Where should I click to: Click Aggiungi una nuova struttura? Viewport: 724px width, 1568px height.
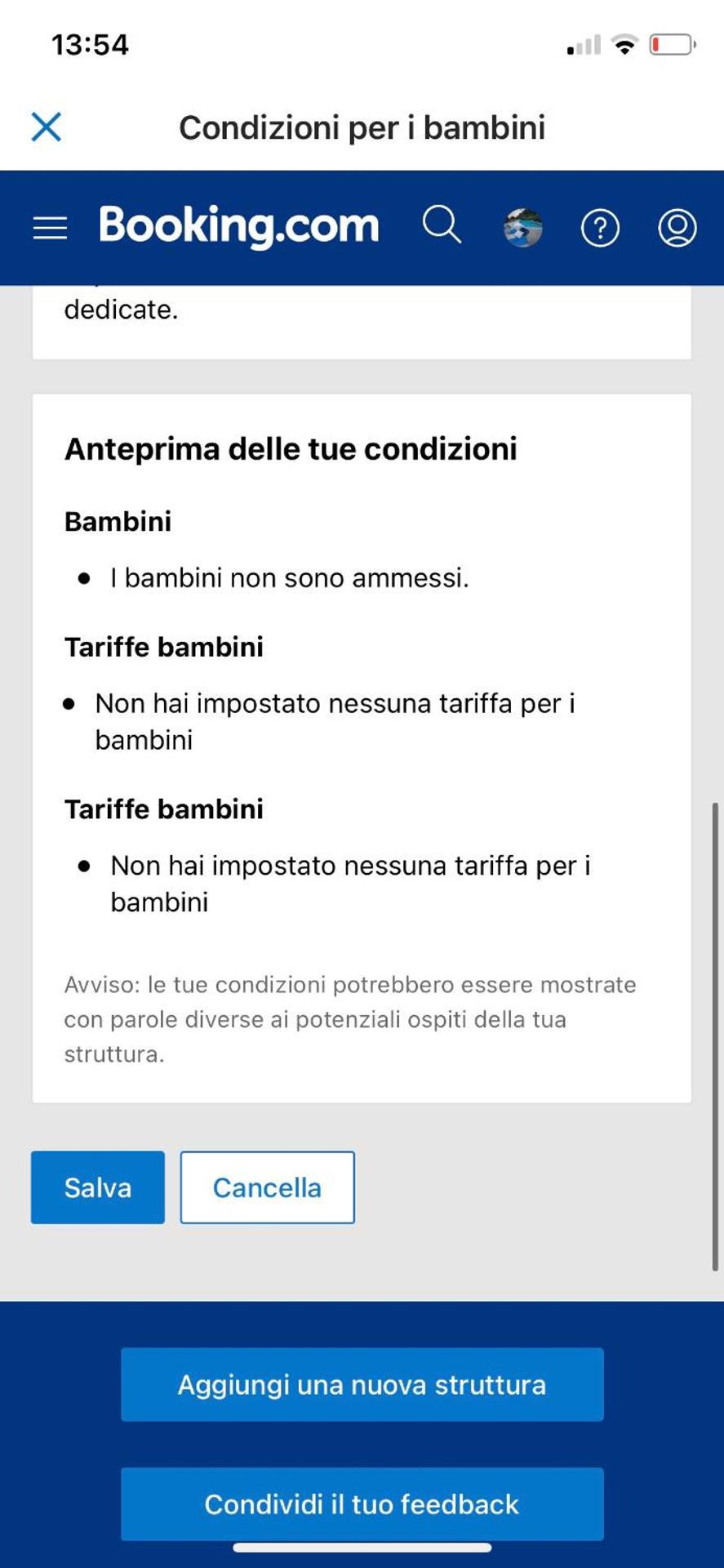[362, 1384]
